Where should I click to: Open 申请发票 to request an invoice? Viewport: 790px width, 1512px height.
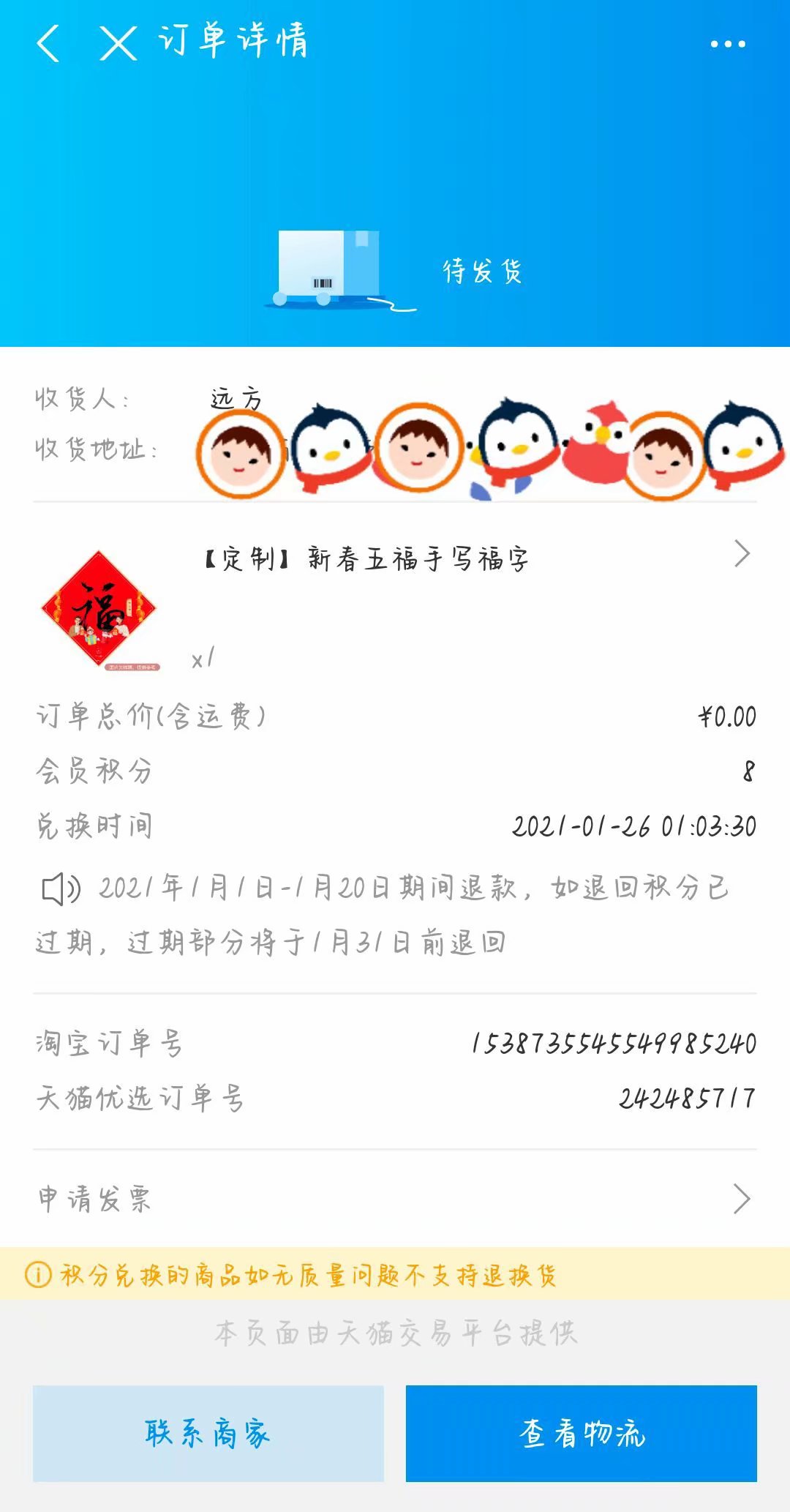tap(395, 1199)
